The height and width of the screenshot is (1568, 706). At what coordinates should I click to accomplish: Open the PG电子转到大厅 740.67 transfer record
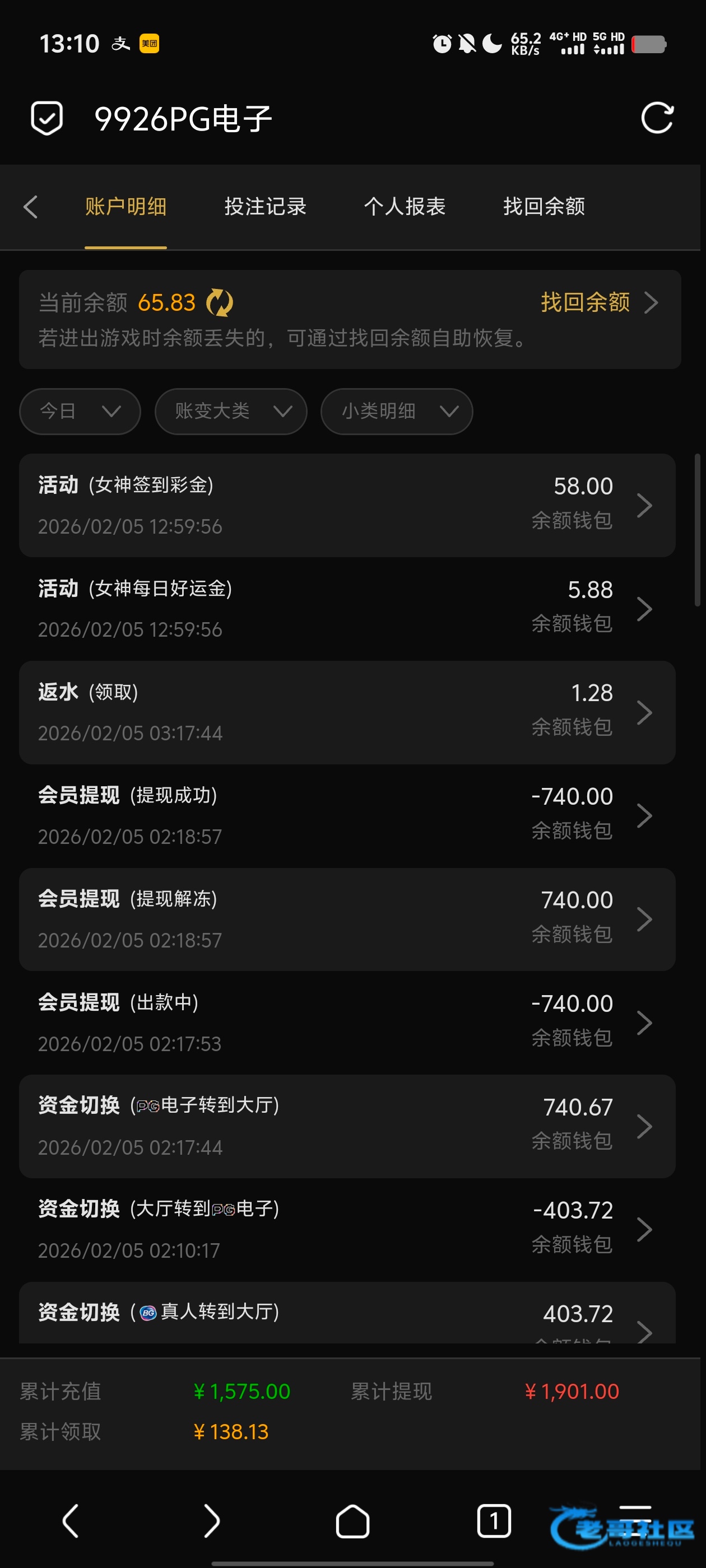[347, 1126]
